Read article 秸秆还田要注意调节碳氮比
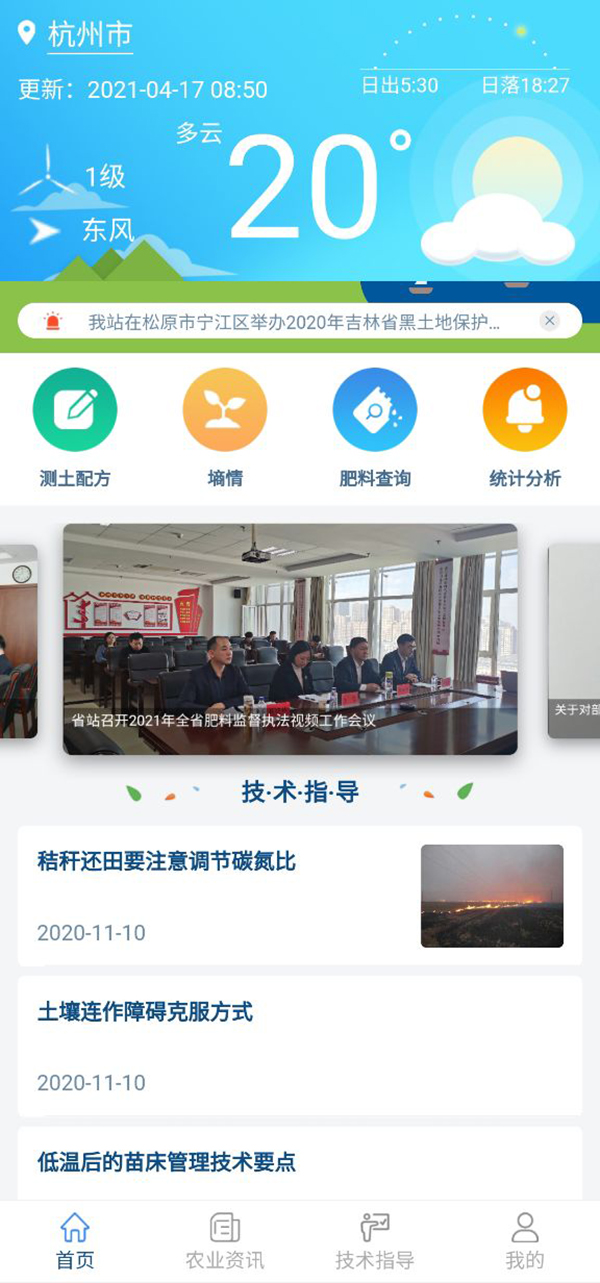This screenshot has height=1283, width=600. (300, 896)
